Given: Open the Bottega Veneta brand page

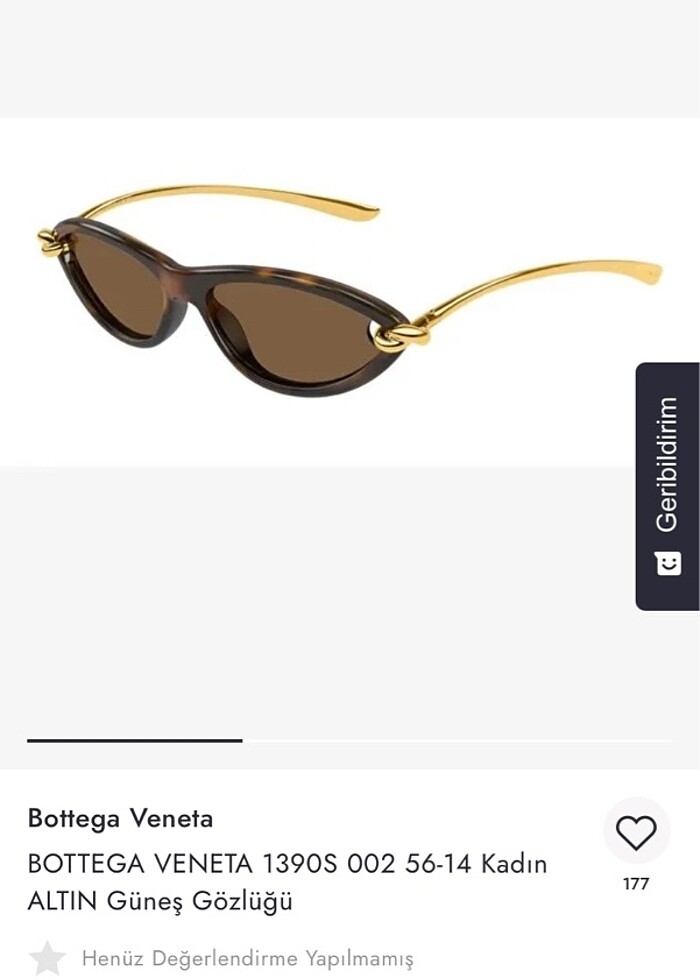Looking at the screenshot, I should click(120, 819).
